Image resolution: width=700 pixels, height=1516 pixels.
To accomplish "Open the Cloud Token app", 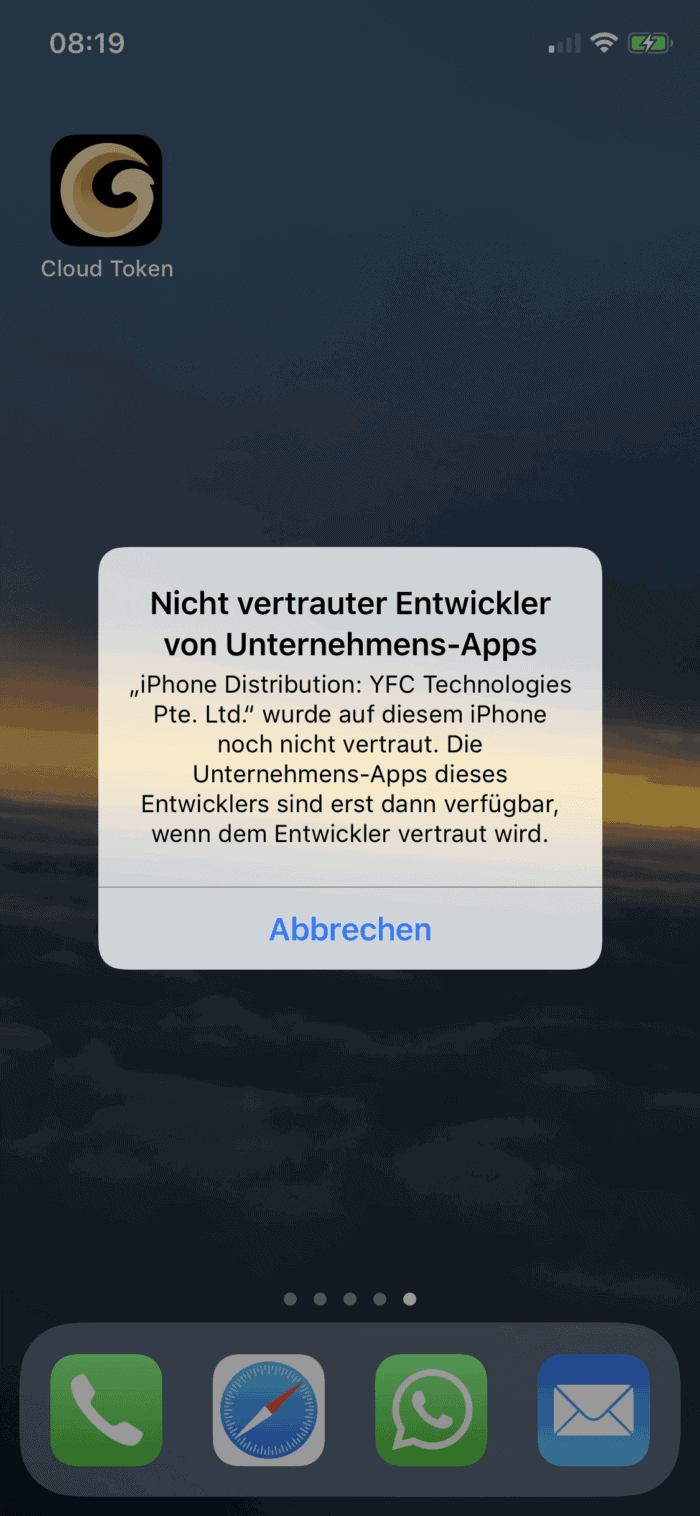I will [106, 191].
